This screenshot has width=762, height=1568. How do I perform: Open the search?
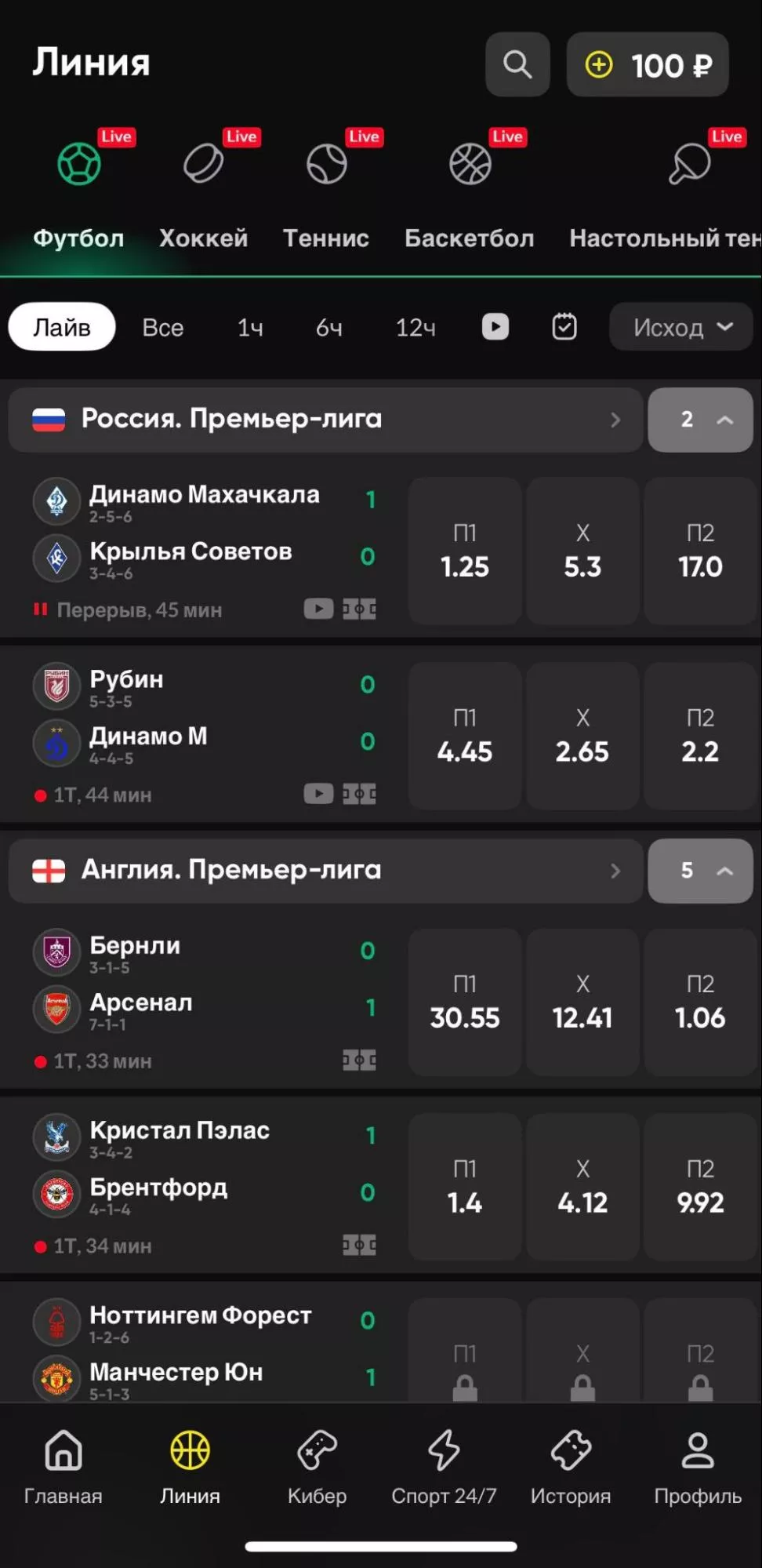click(517, 64)
